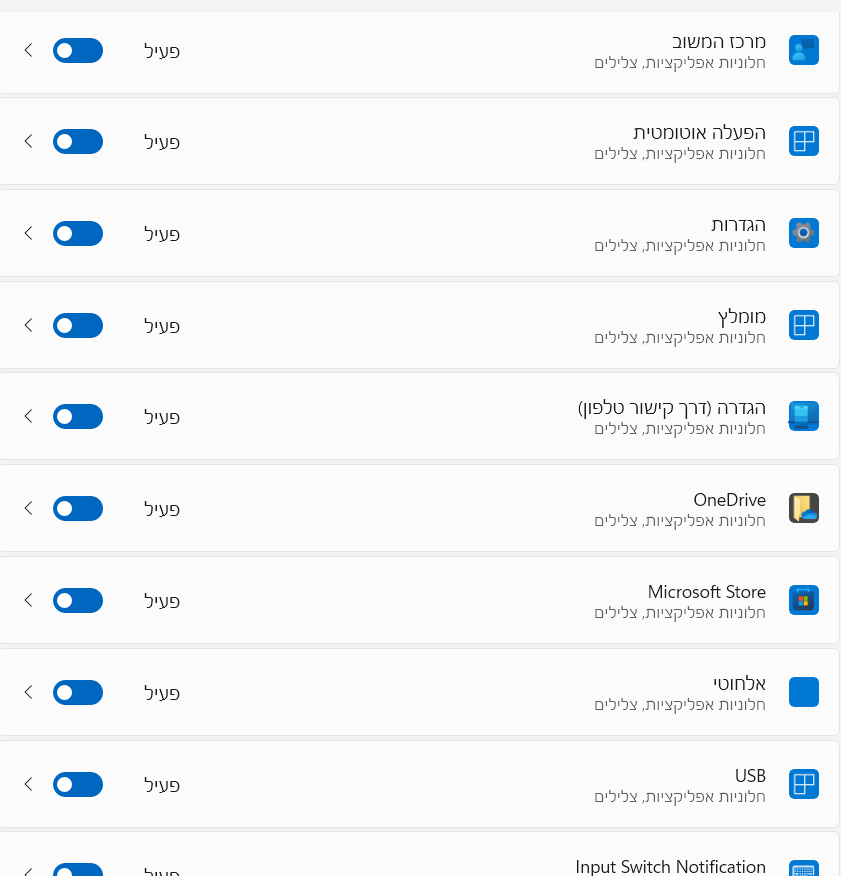The width and height of the screenshot is (841, 876).
Task: Disable notifications for הפעלה אוטומטית
Action: click(x=78, y=141)
